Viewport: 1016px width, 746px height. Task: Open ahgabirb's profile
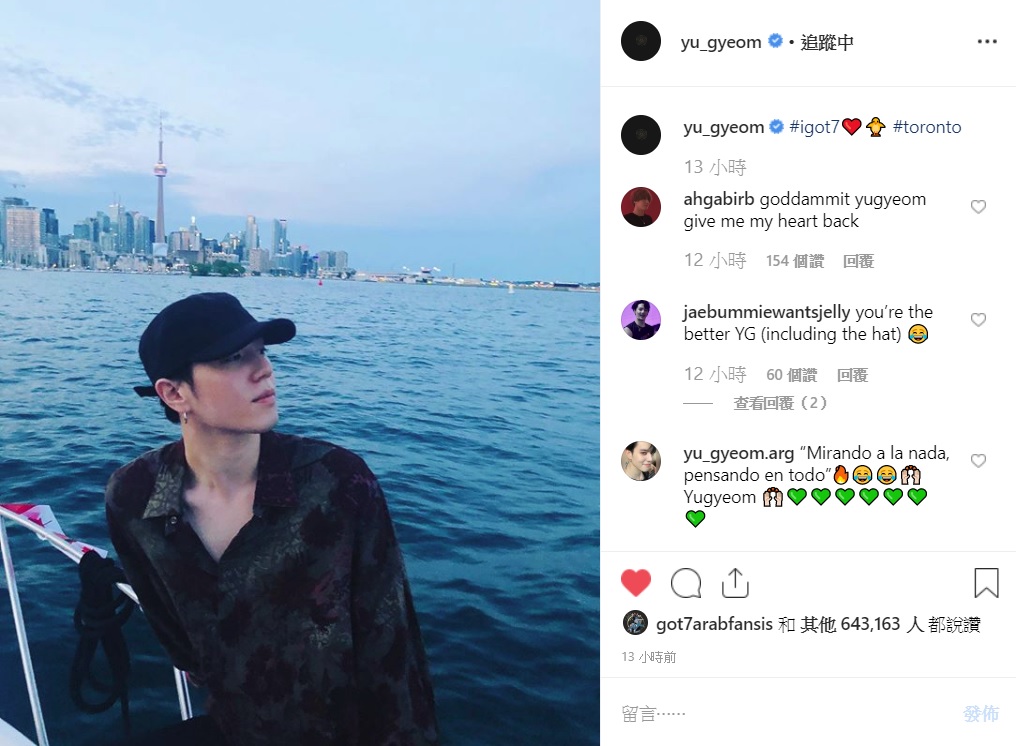pos(718,199)
